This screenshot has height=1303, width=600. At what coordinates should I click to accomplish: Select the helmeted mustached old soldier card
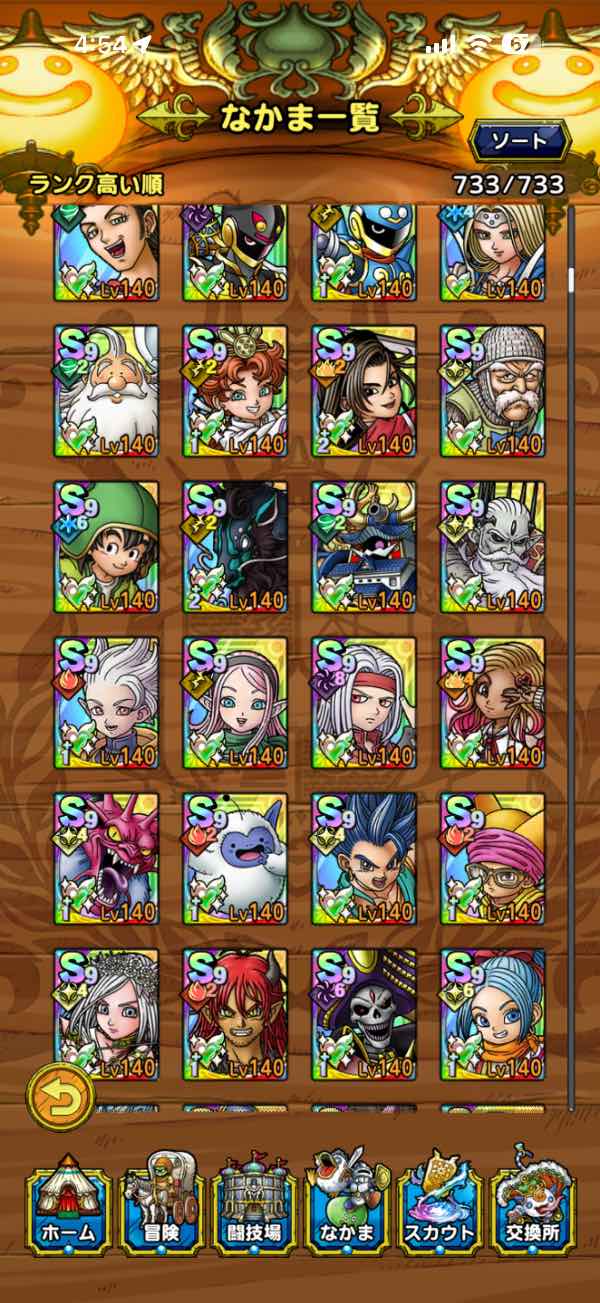494,392
